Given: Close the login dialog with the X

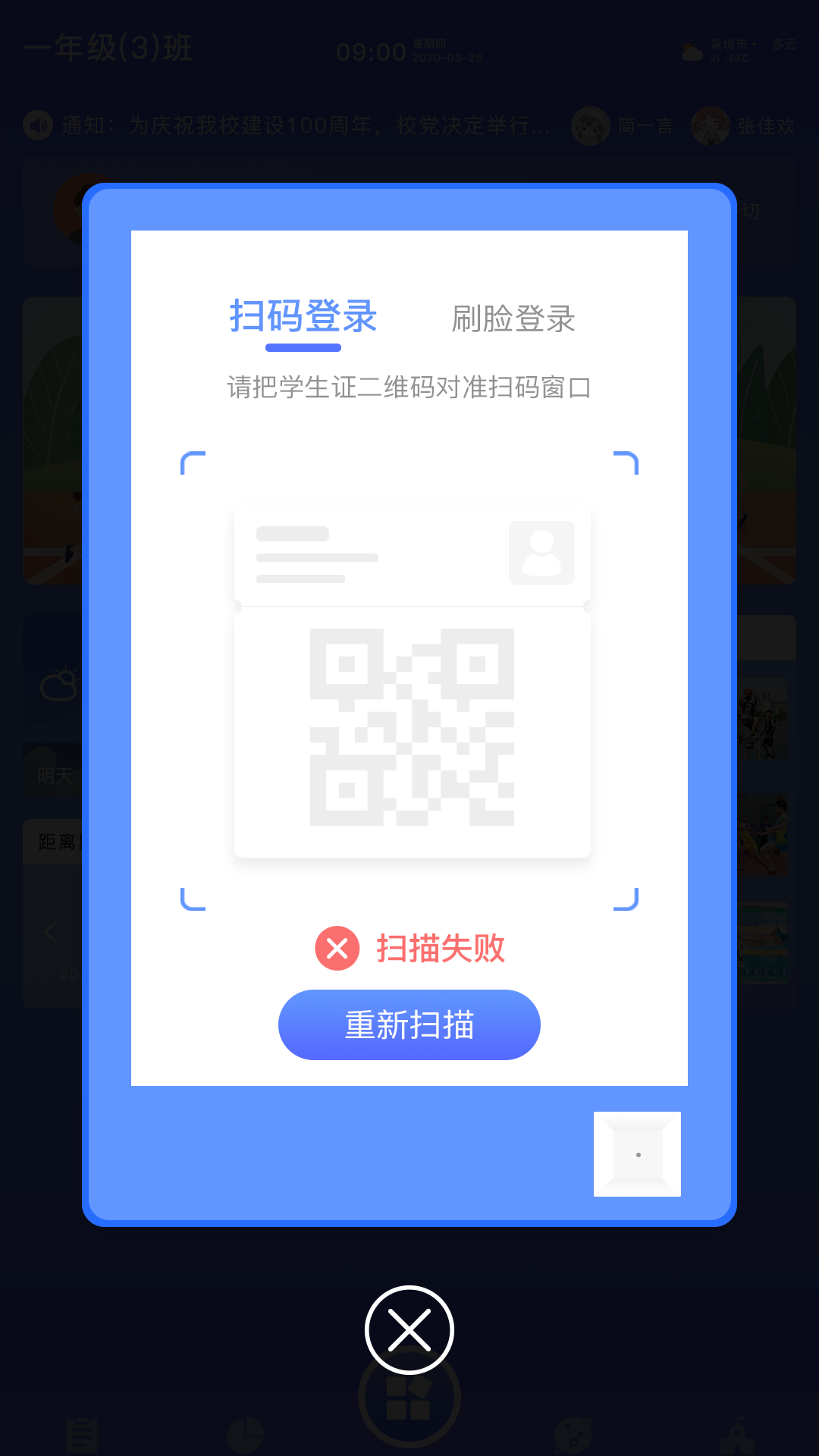Looking at the screenshot, I should pyautogui.click(x=409, y=1330).
